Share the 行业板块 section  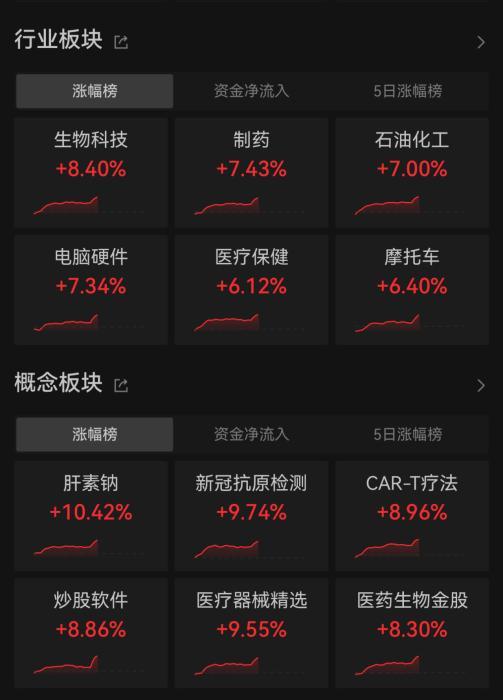(121, 42)
